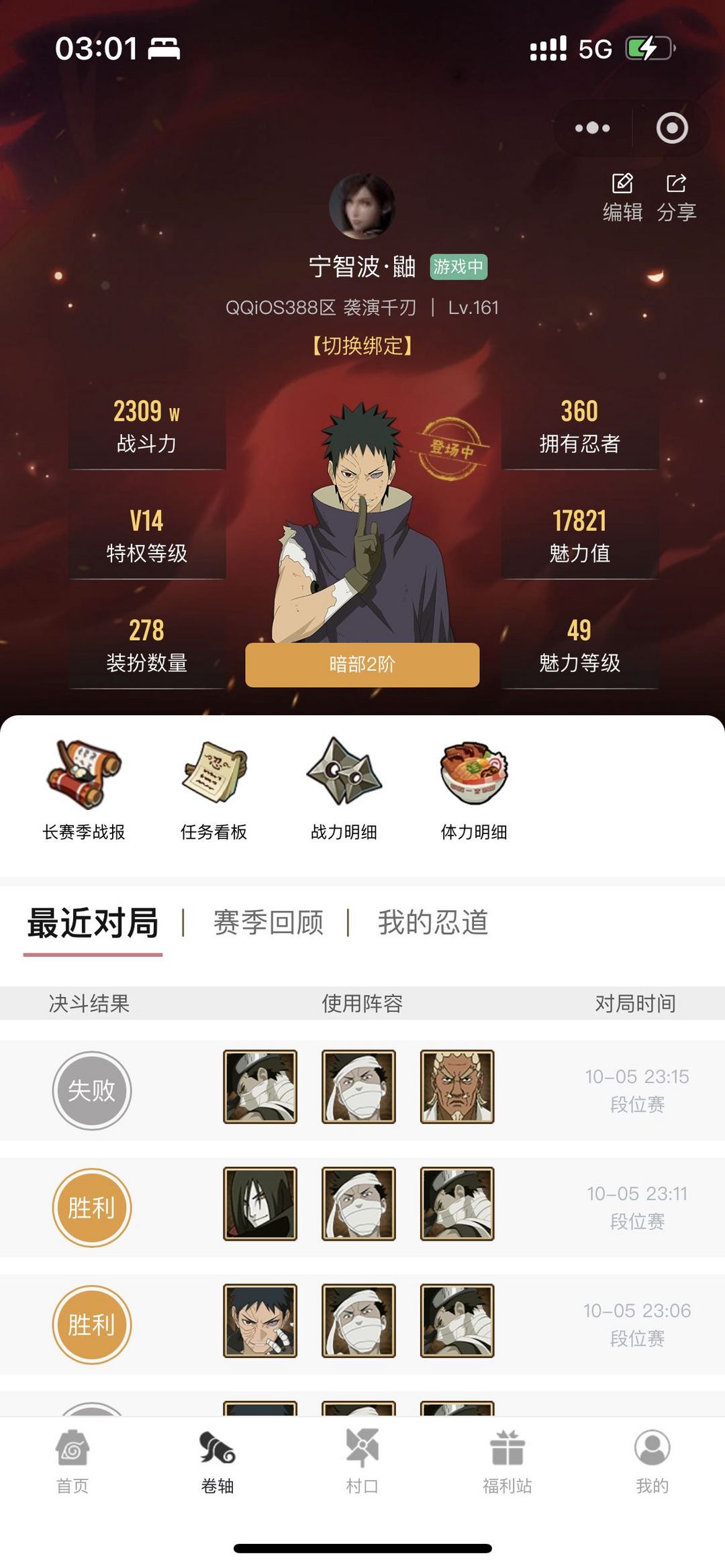725x1568 pixels.
Task: Open the mini program more options menu
Action: coord(592,127)
